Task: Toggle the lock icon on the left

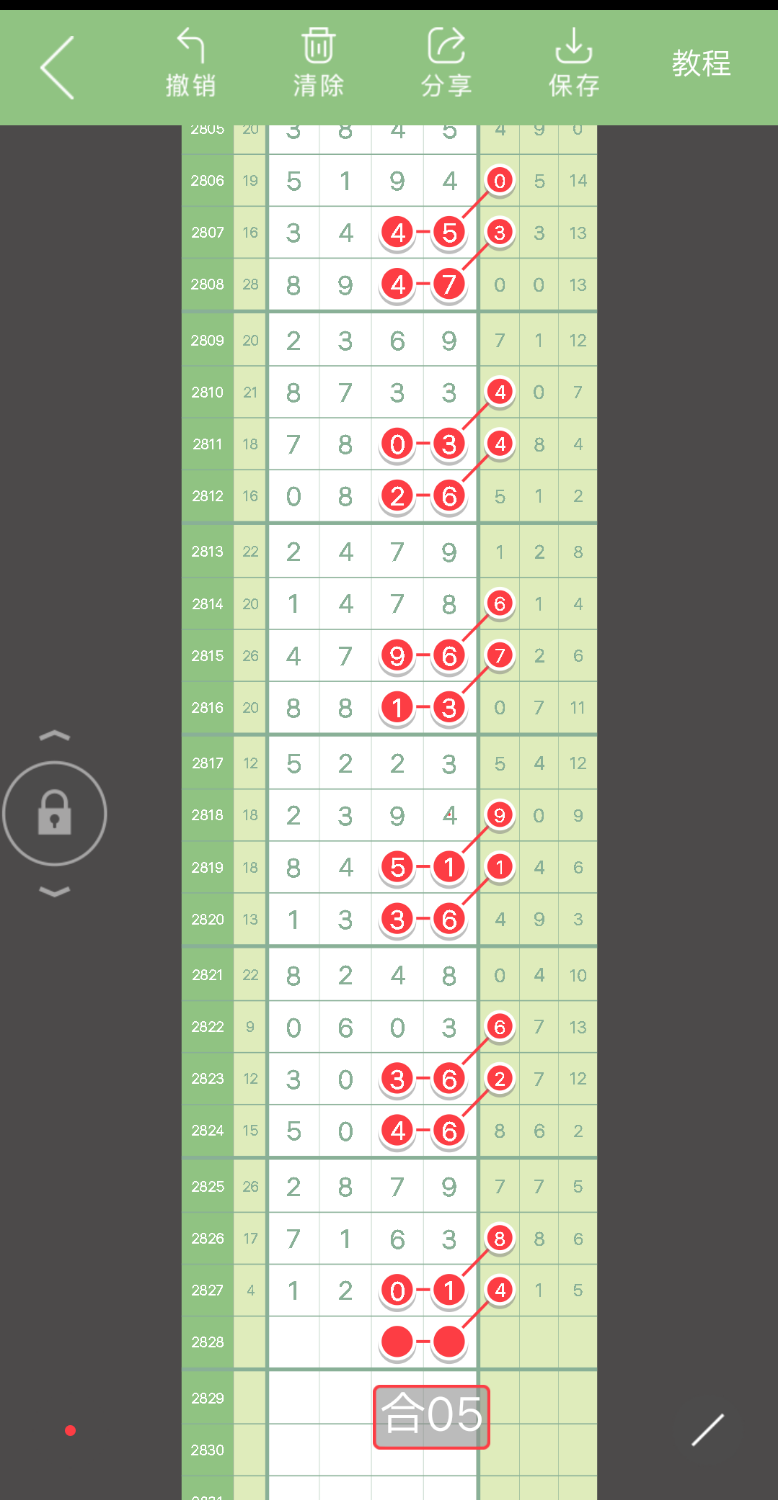Action: click(55, 813)
